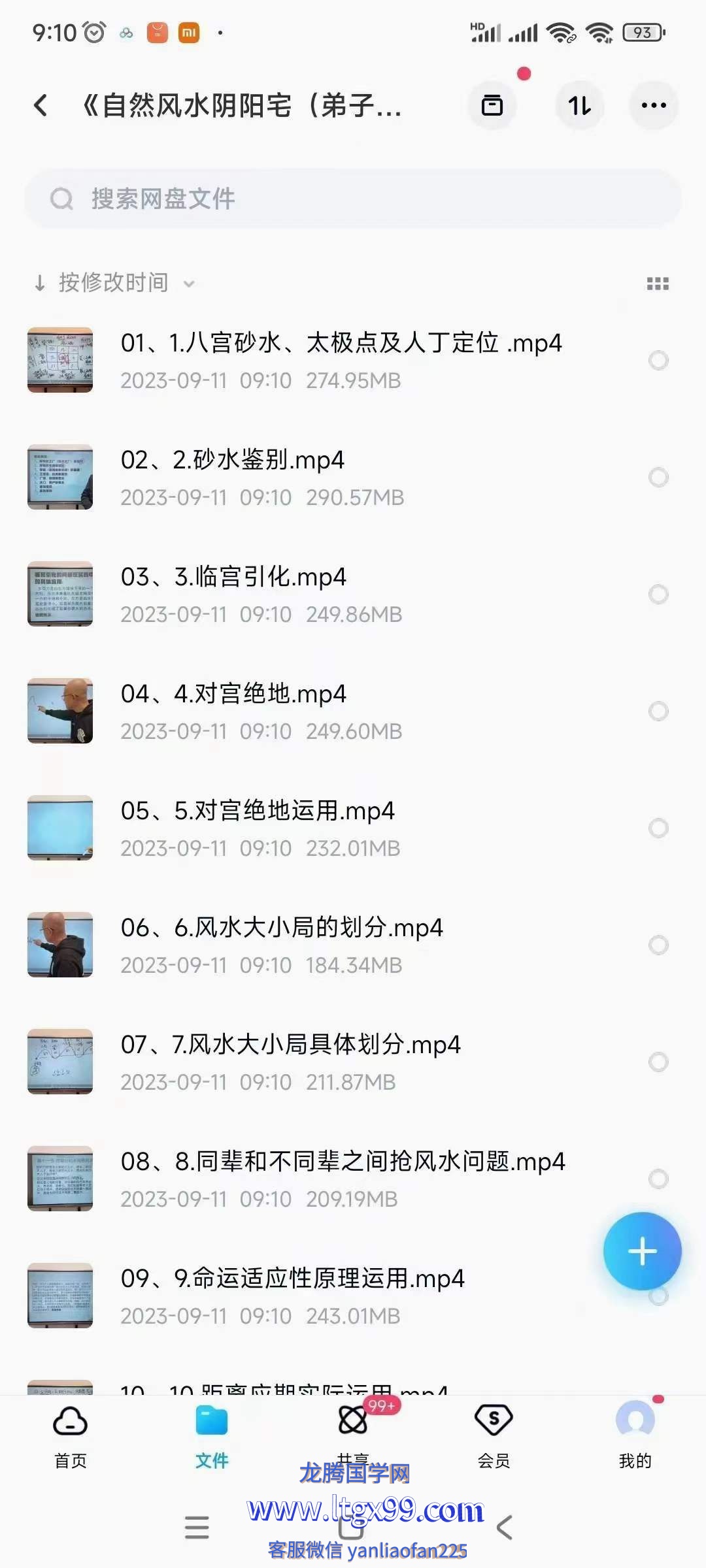Go back from the folder view
706x1568 pixels.
41,105
